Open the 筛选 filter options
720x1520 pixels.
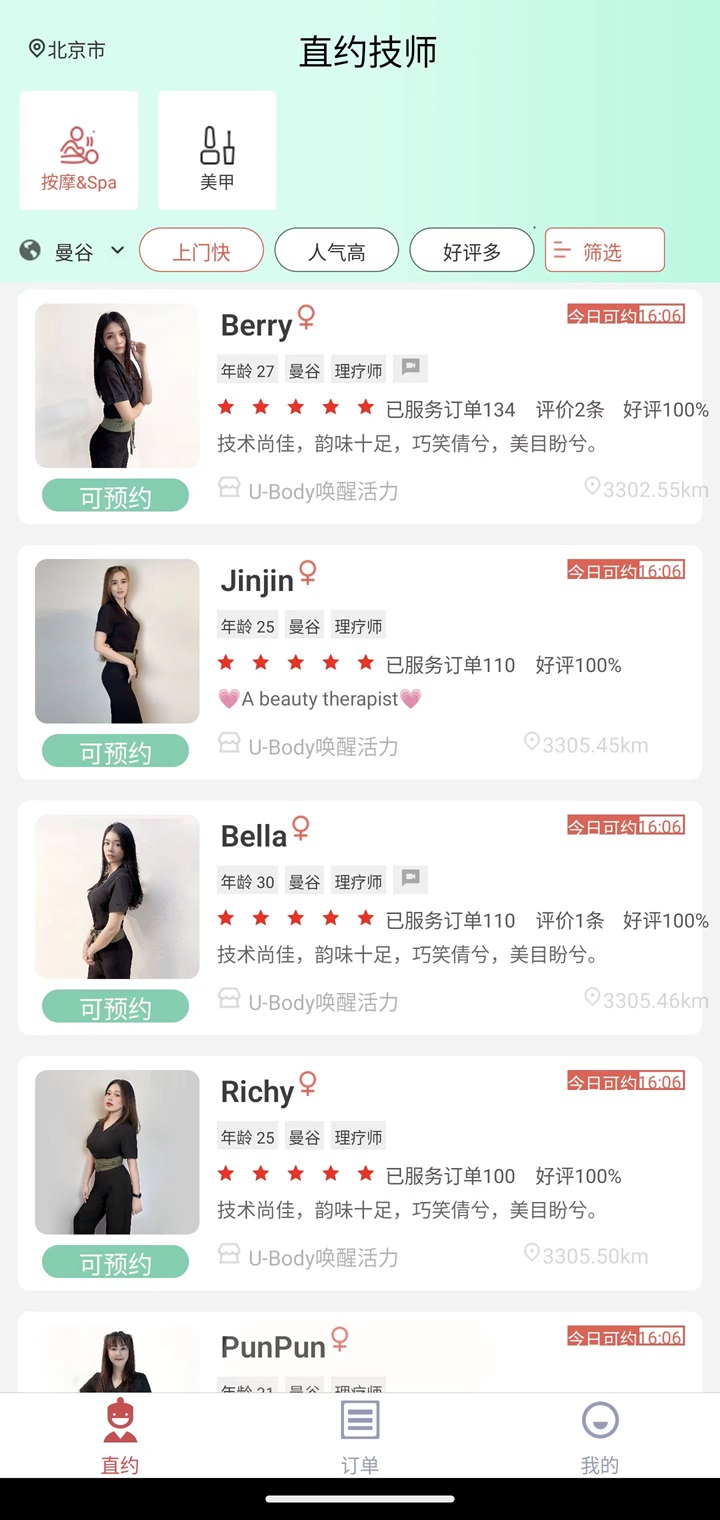coord(604,251)
